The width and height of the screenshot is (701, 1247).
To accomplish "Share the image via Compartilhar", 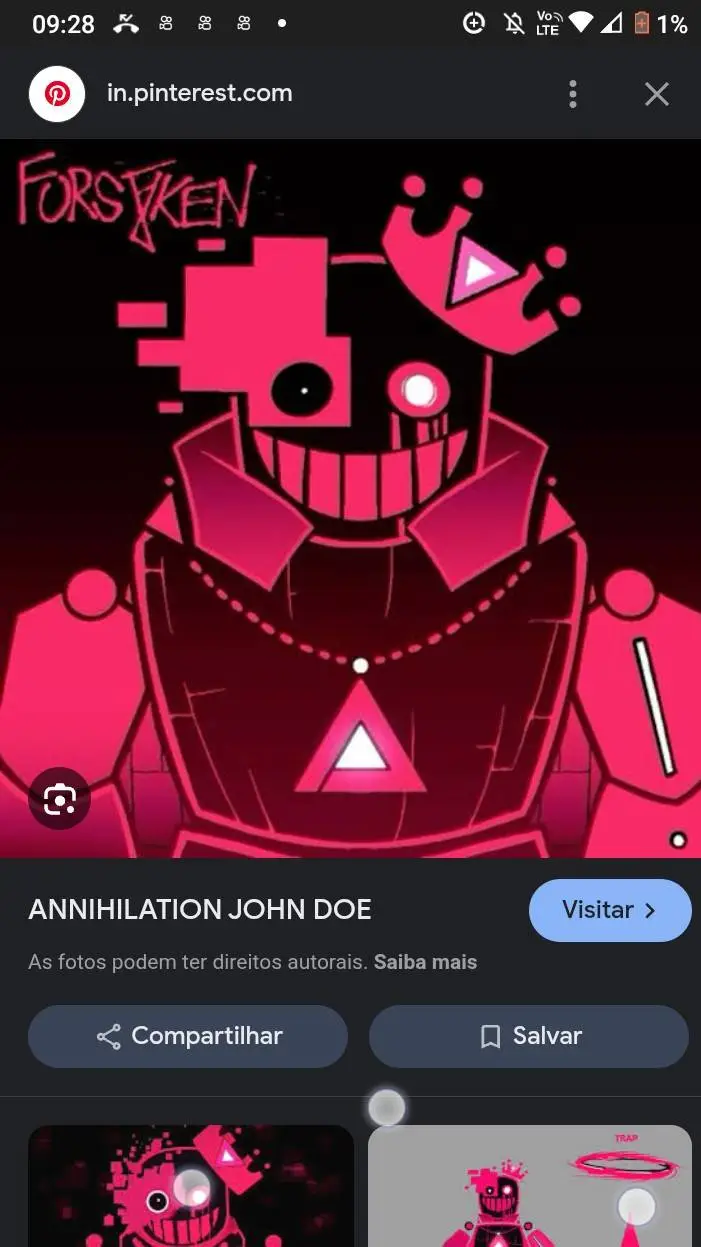I will pos(188,1036).
